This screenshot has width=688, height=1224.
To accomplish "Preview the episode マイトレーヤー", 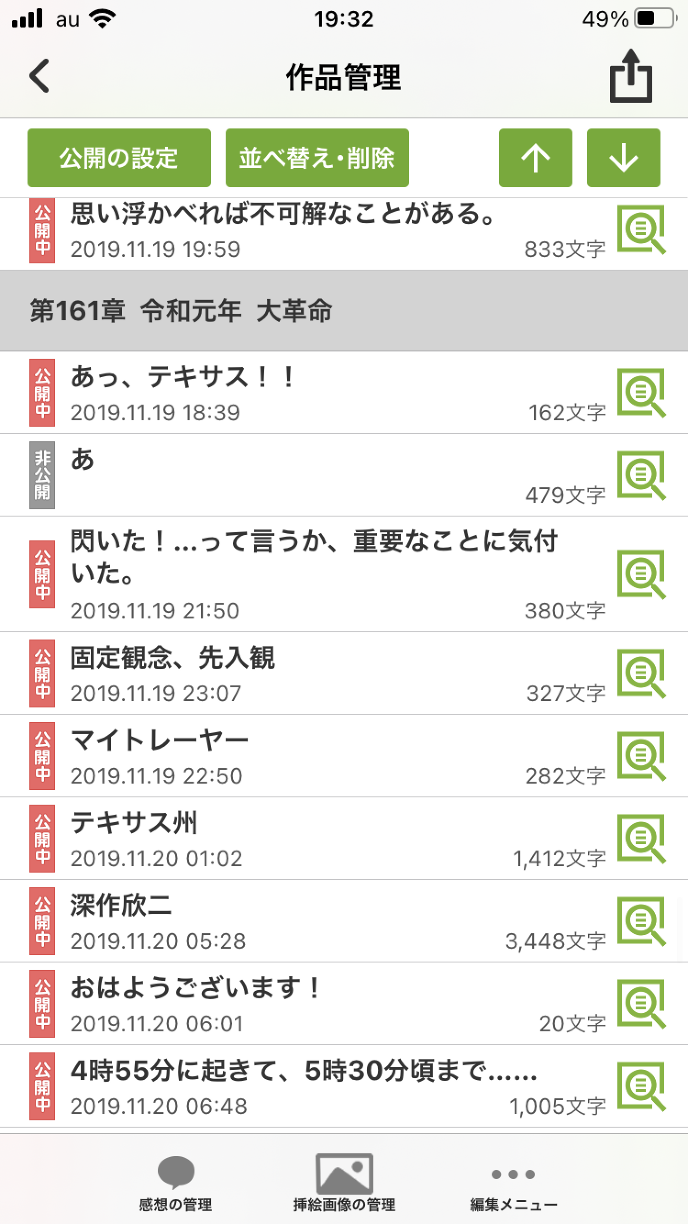I will pyautogui.click(x=641, y=756).
